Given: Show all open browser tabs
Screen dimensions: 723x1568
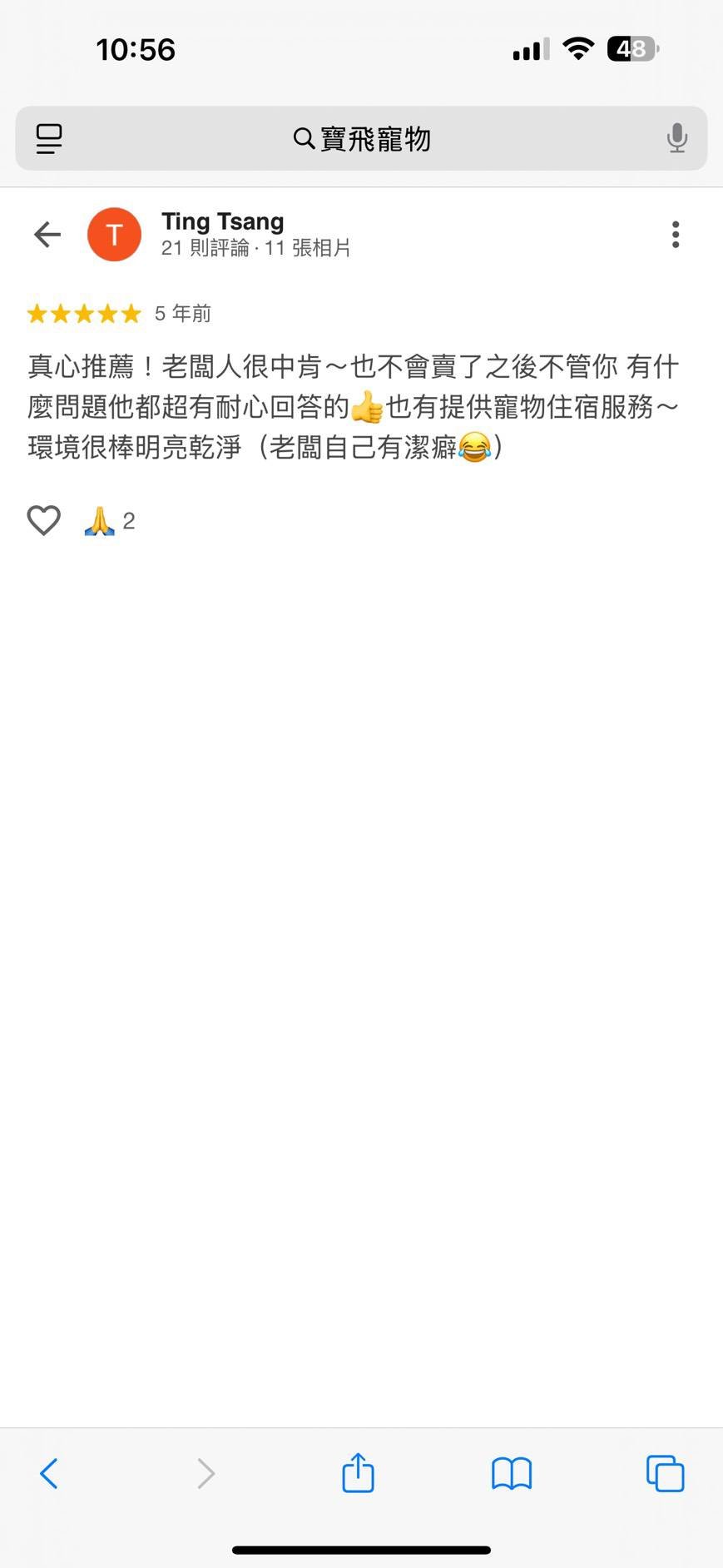Looking at the screenshot, I should (x=665, y=1473).
